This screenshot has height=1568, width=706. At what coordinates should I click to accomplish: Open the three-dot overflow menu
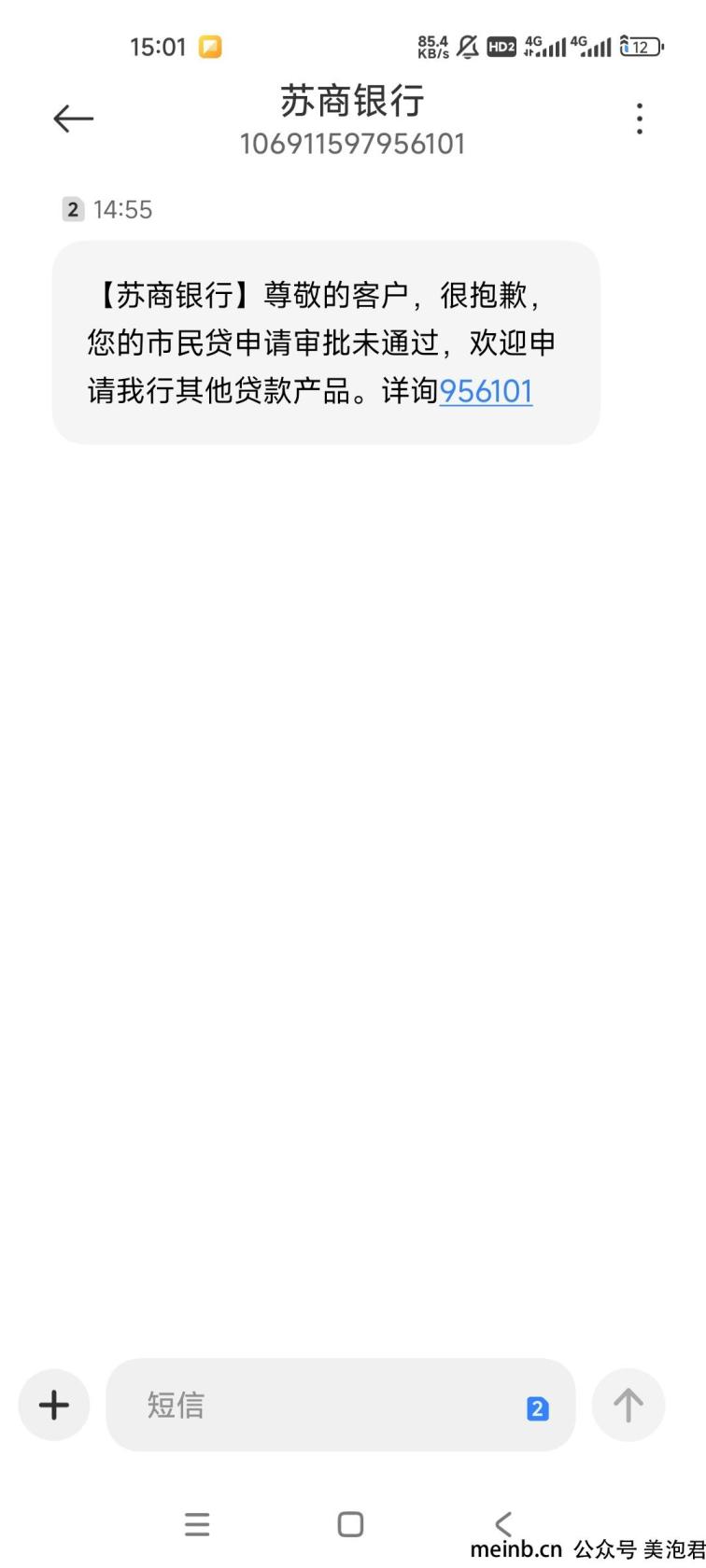pyautogui.click(x=640, y=119)
